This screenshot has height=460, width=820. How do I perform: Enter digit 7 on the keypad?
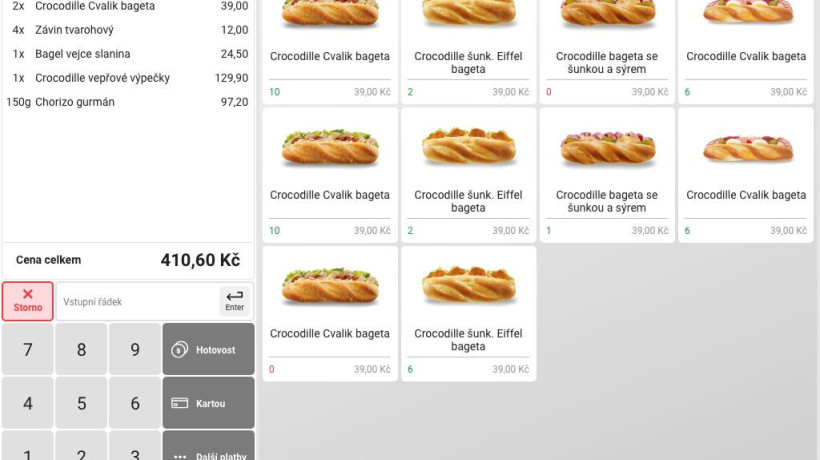pos(28,349)
